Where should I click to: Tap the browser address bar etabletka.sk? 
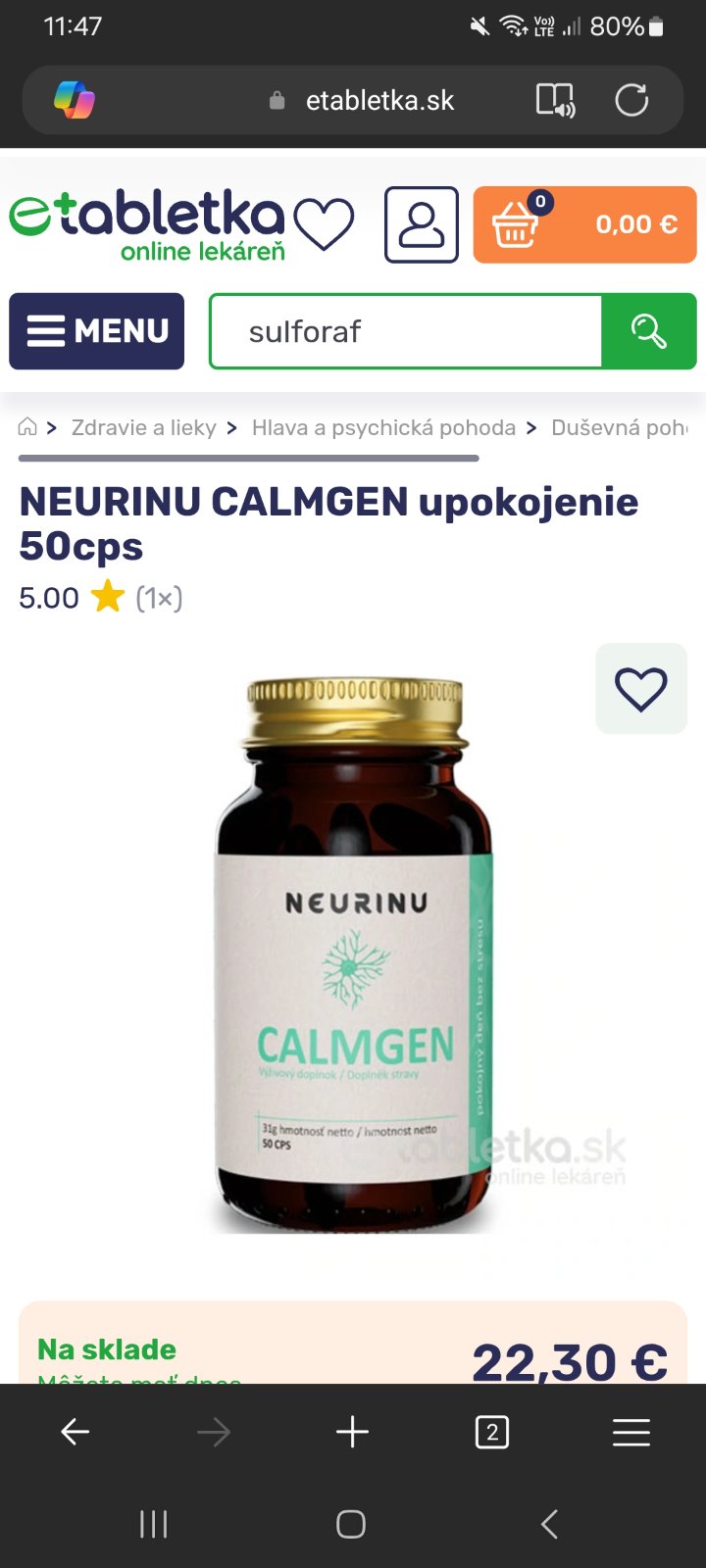(x=378, y=100)
